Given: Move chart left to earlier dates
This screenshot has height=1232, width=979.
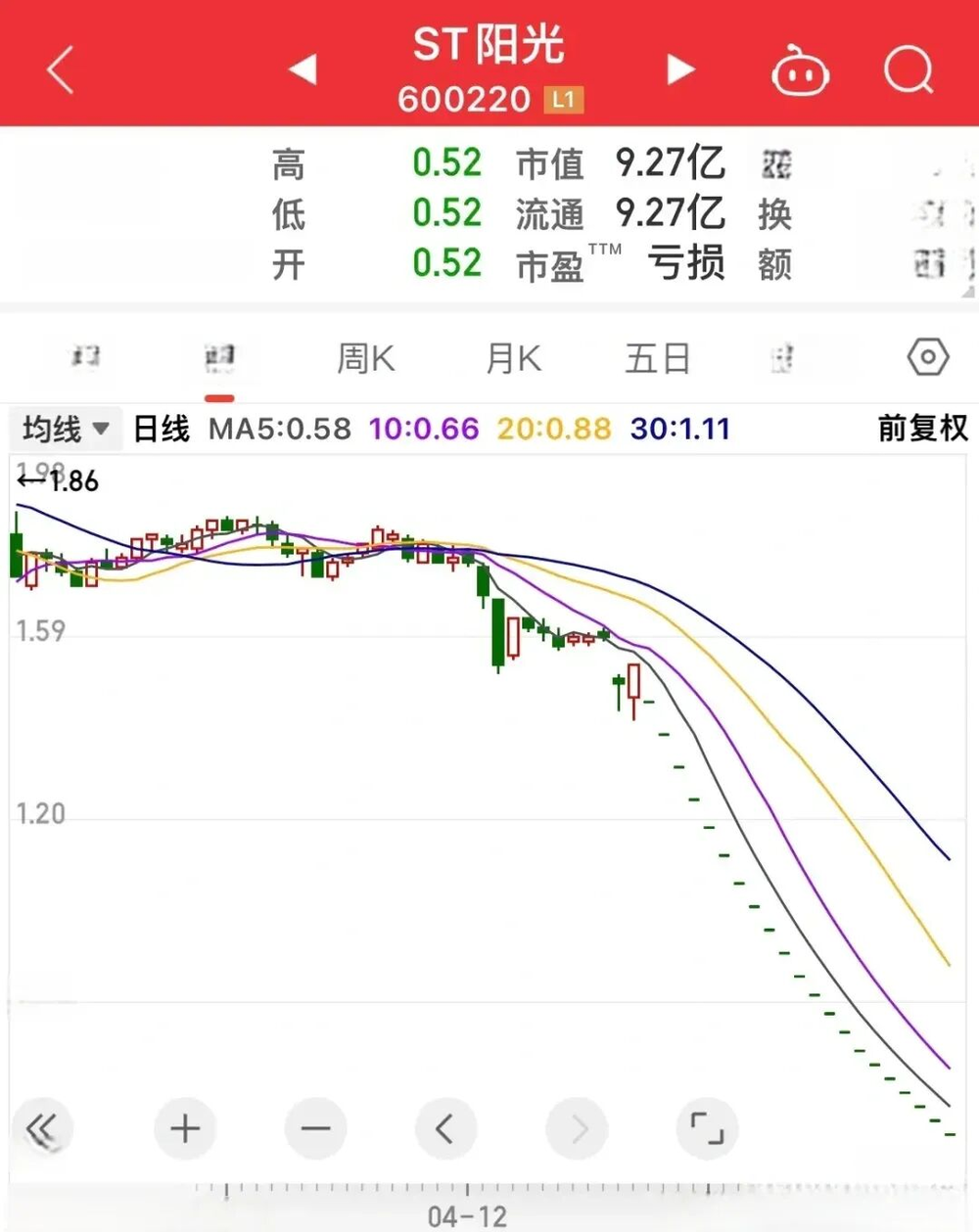Looking at the screenshot, I should pyautogui.click(x=445, y=1129).
